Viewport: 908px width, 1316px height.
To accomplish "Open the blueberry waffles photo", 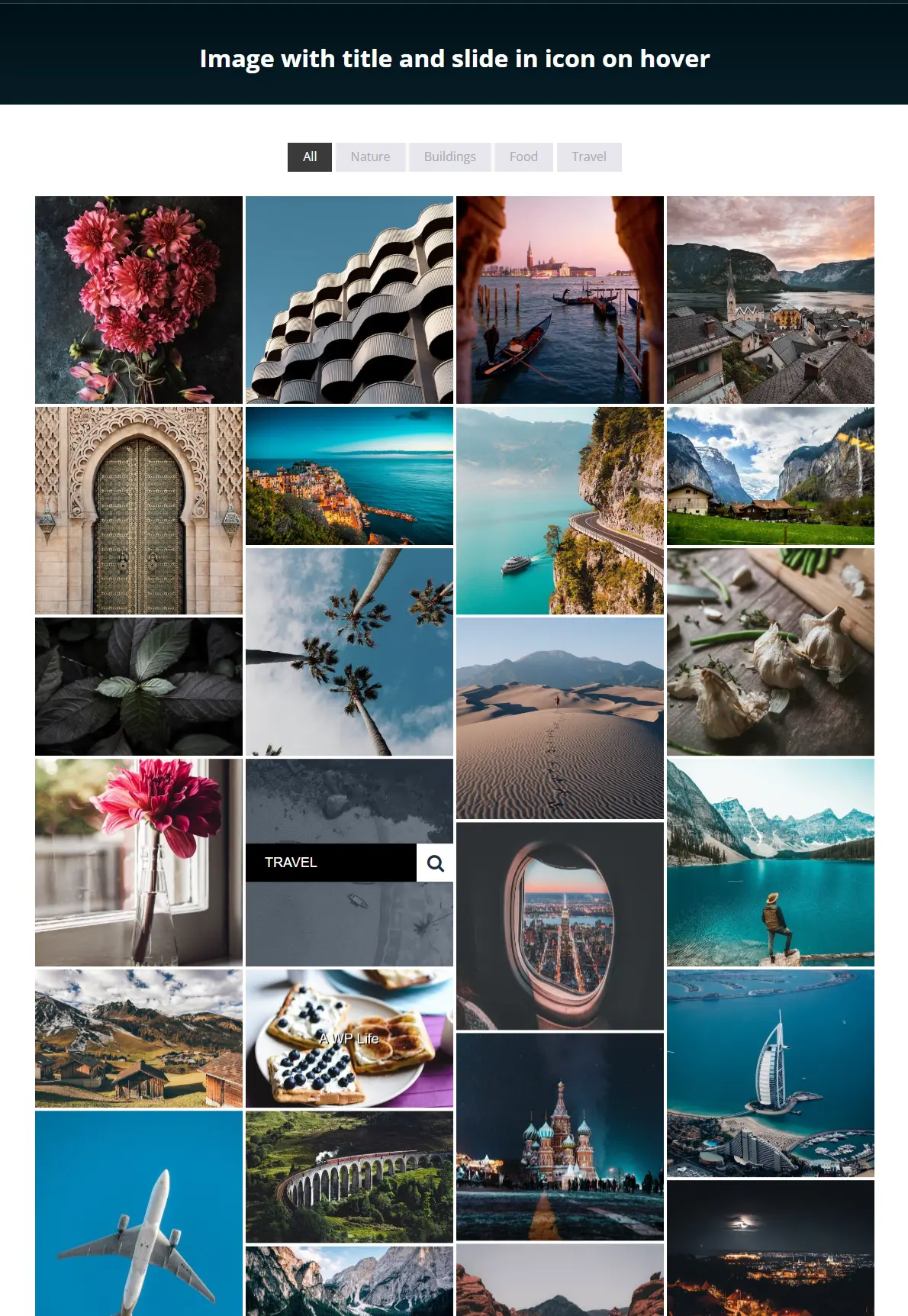I will point(349,1038).
